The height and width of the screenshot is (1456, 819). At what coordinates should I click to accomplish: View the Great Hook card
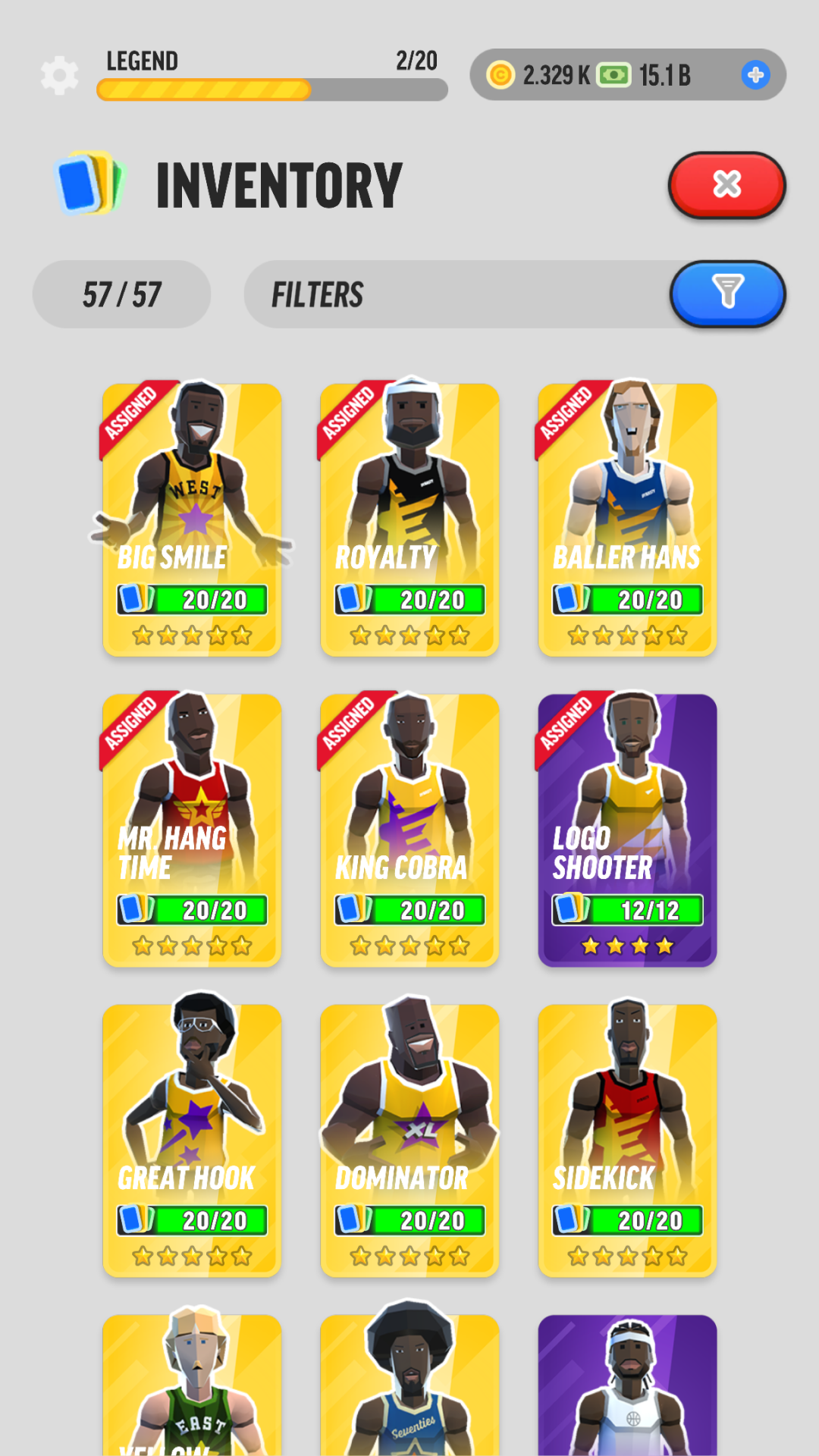pyautogui.click(x=192, y=1141)
